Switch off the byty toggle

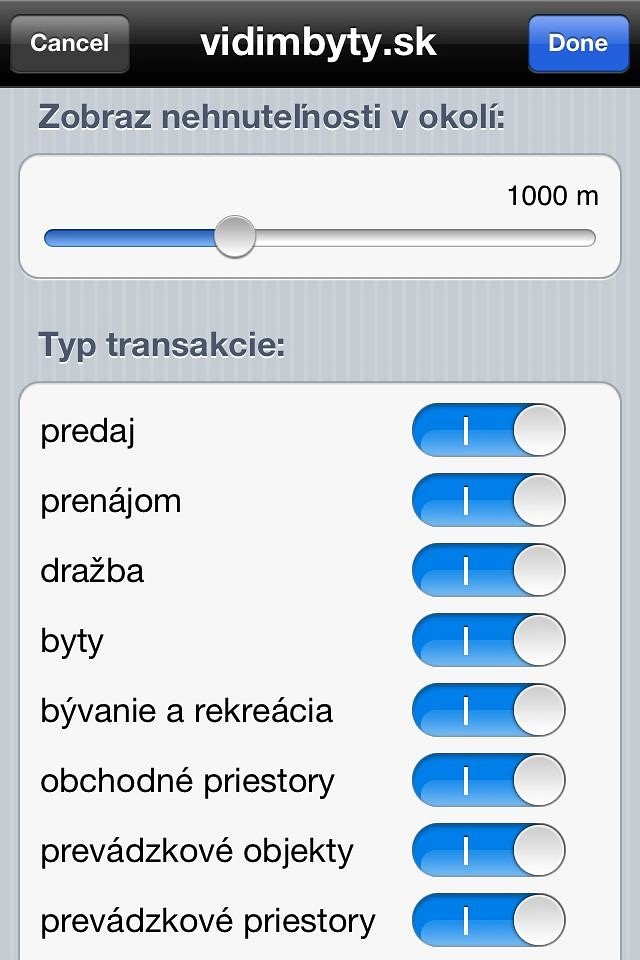click(x=489, y=641)
